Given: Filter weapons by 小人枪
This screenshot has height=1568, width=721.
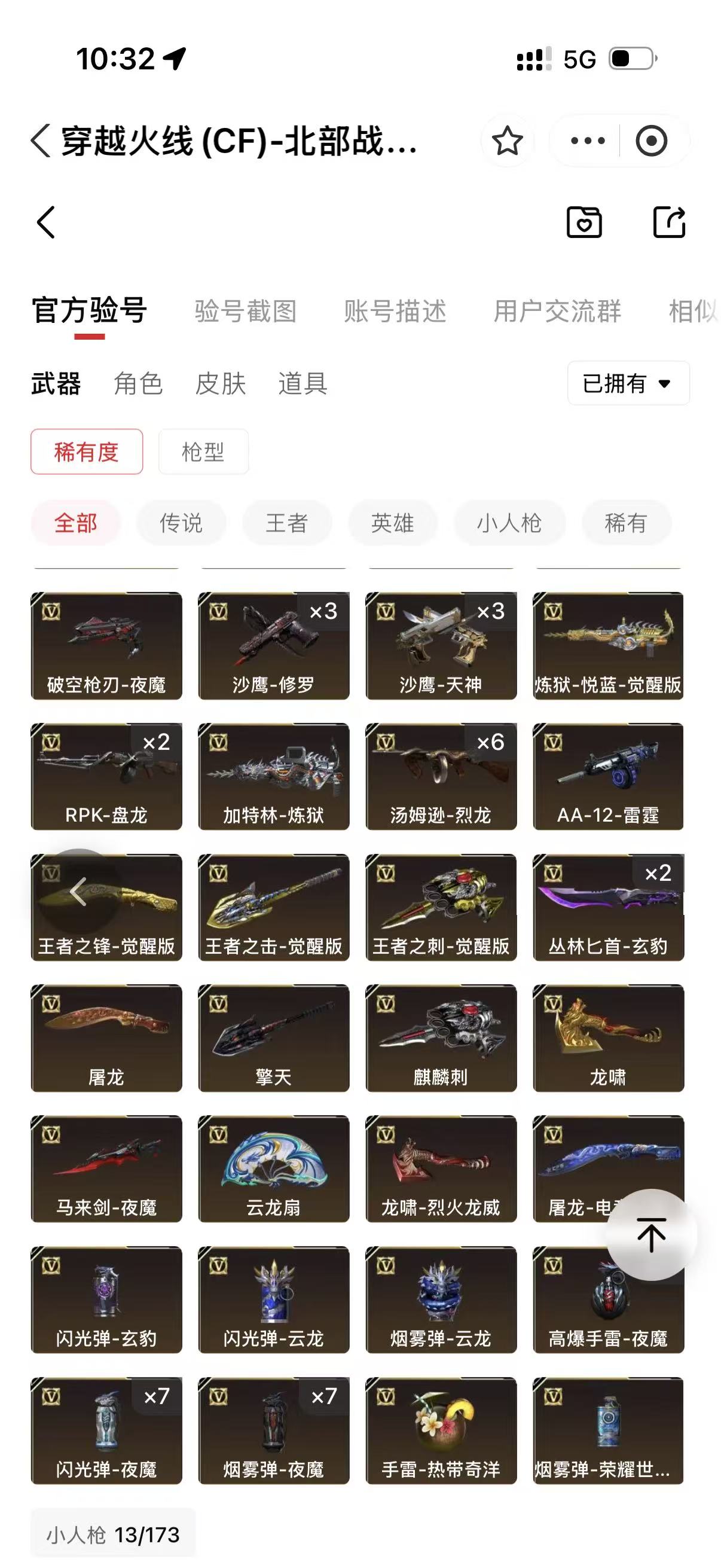Looking at the screenshot, I should click(509, 523).
